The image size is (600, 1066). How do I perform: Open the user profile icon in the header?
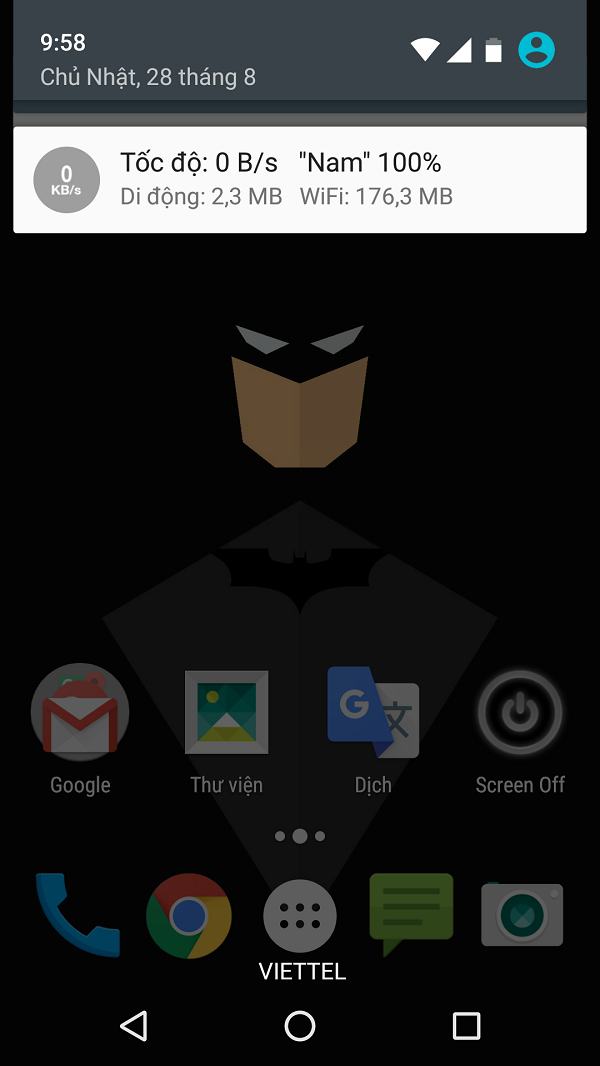pyautogui.click(x=536, y=49)
